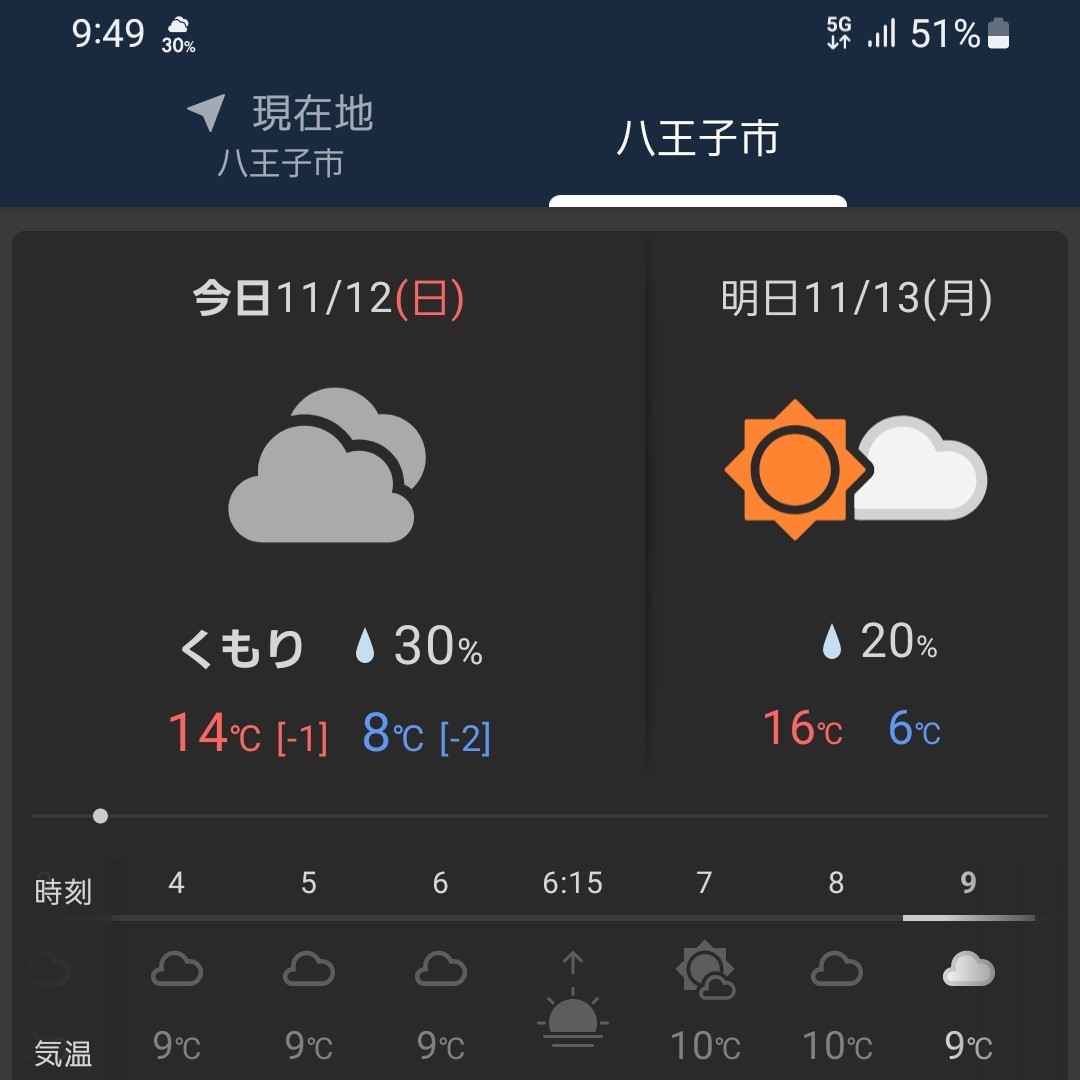Open today's 11/12 forecast card
Image resolution: width=1080 pixels, height=1080 pixels.
tap(330, 500)
